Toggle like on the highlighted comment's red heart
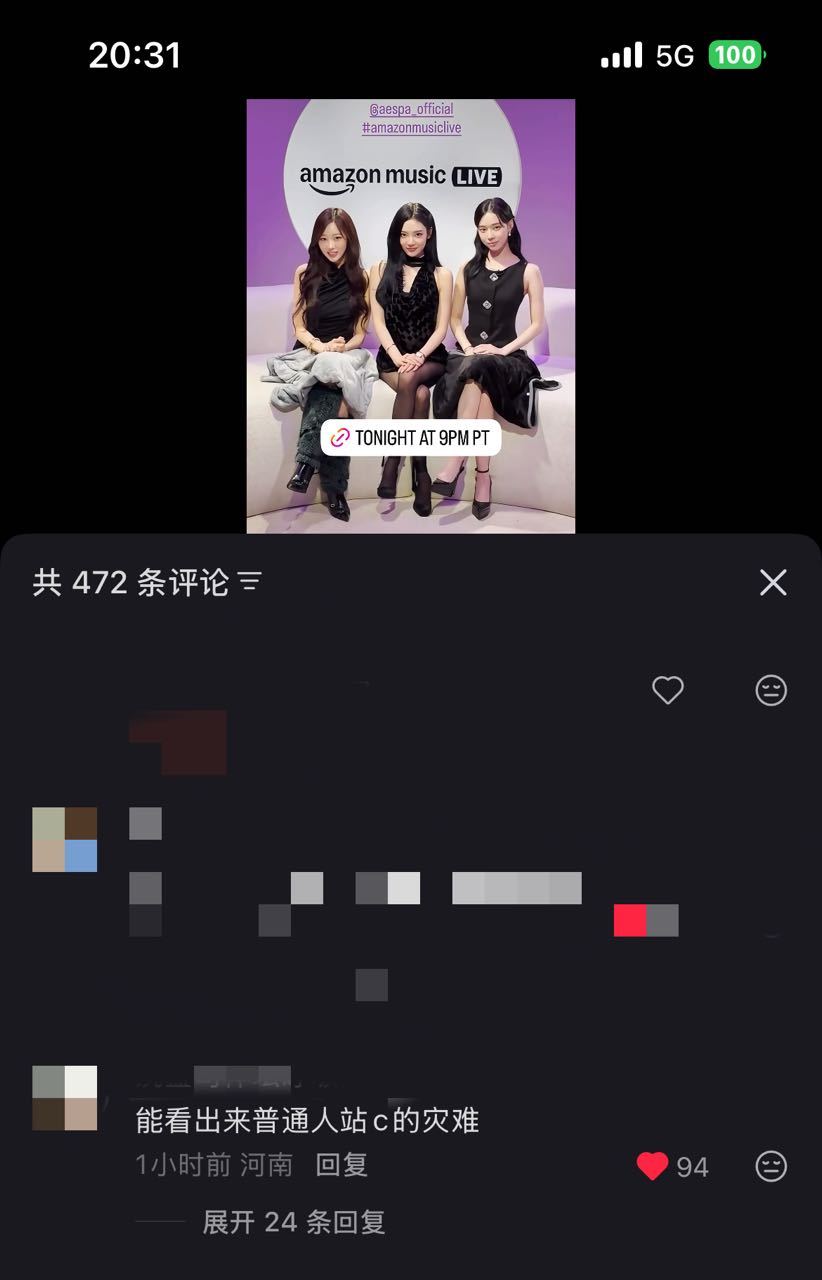This screenshot has height=1280, width=822. point(654,1166)
